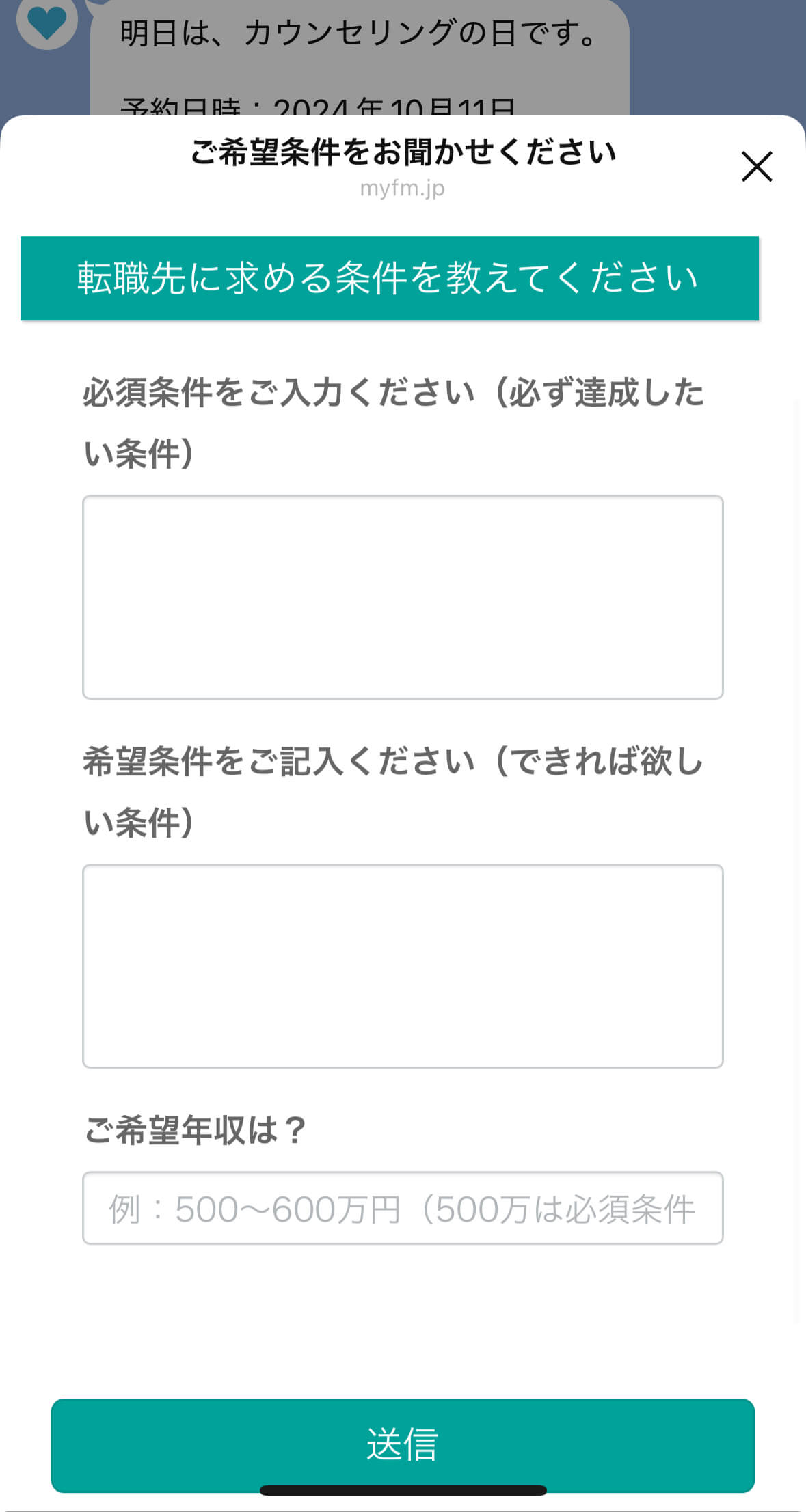Select the ご希望年収 input field

tap(403, 1208)
